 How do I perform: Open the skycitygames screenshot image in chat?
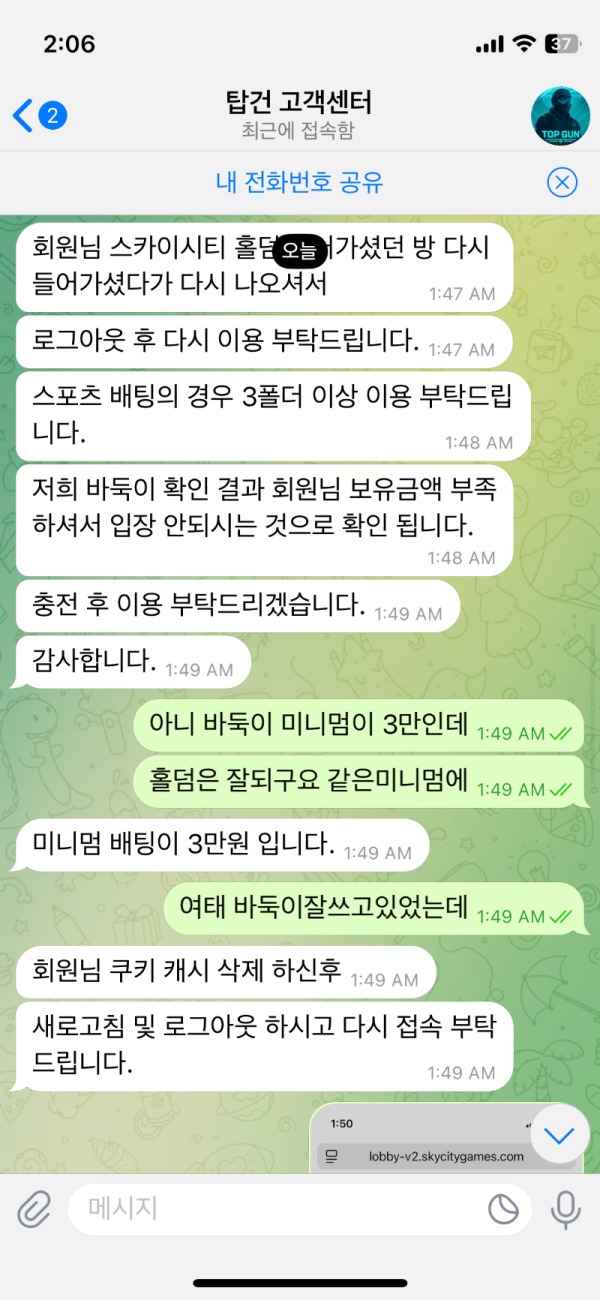click(x=430, y=1140)
